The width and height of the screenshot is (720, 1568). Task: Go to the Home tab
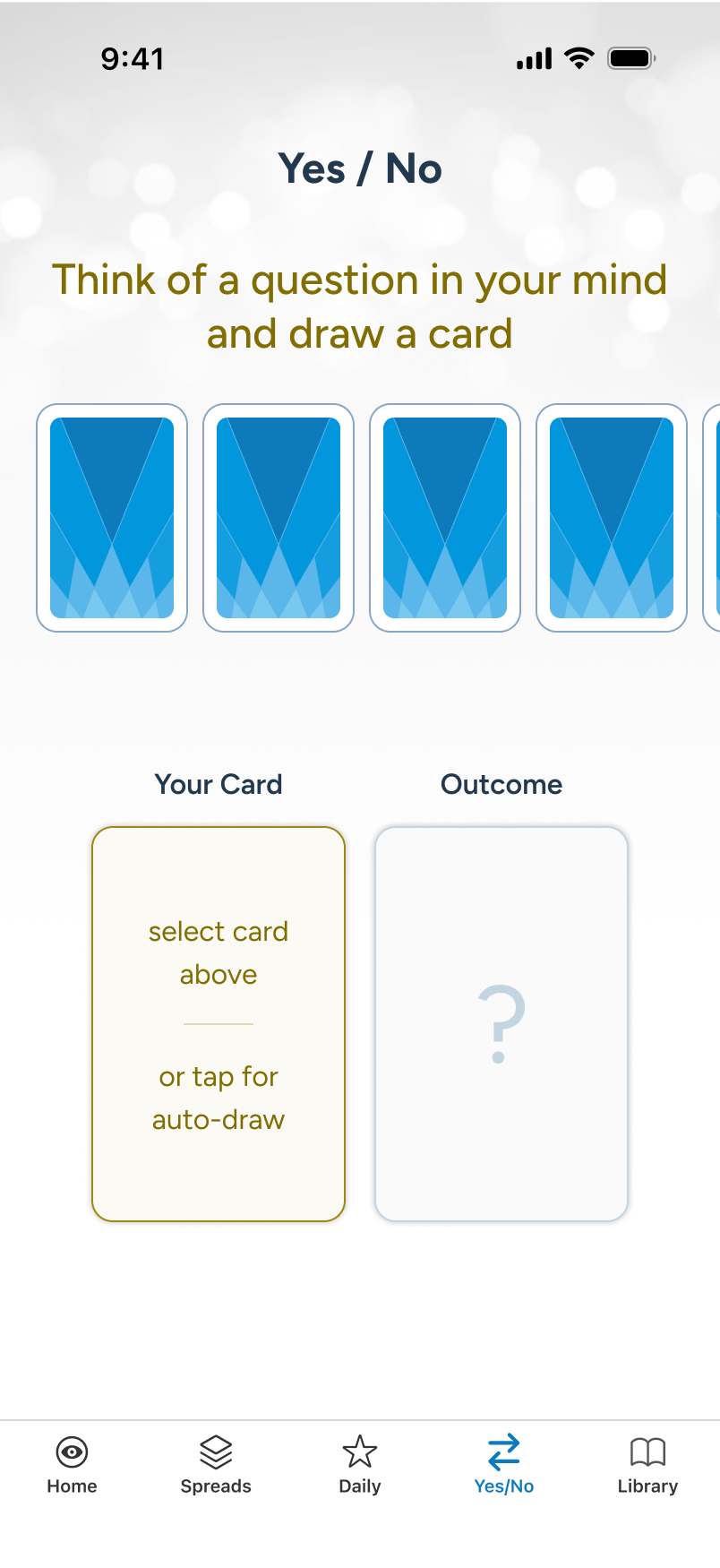click(x=72, y=1465)
